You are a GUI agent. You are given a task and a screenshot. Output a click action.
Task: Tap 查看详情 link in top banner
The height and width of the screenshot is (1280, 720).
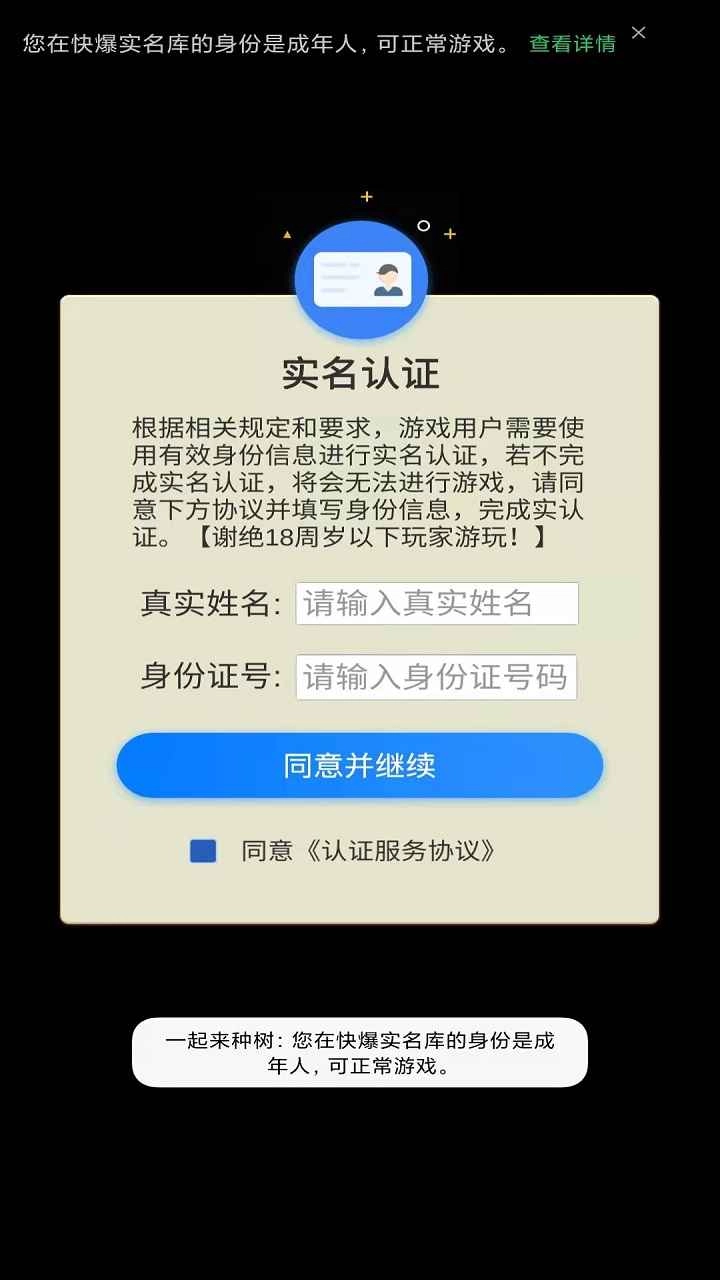[x=572, y=44]
